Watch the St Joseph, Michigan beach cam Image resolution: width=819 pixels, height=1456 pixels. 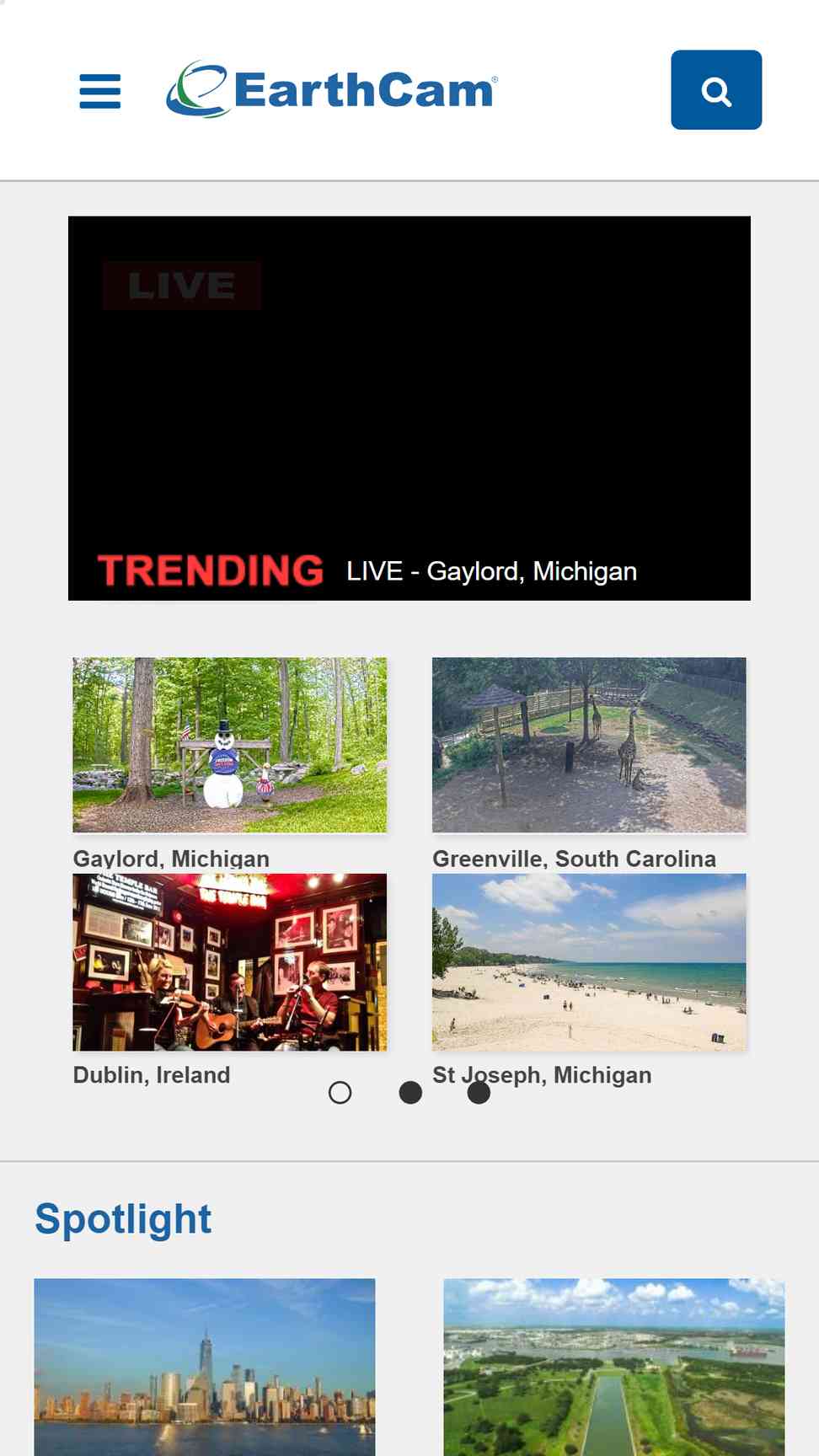point(589,962)
